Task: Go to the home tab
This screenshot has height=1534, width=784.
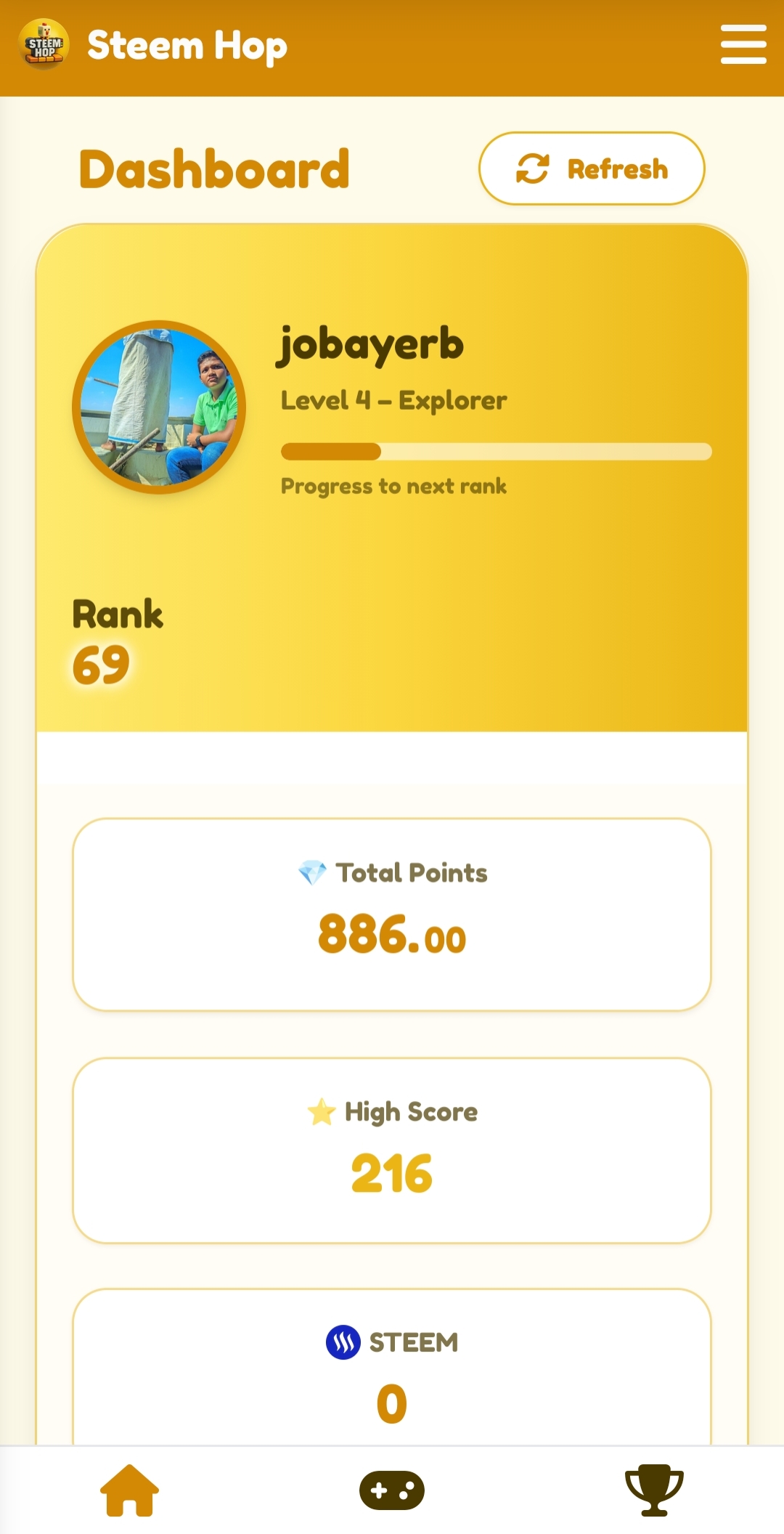Action: coord(129,1490)
